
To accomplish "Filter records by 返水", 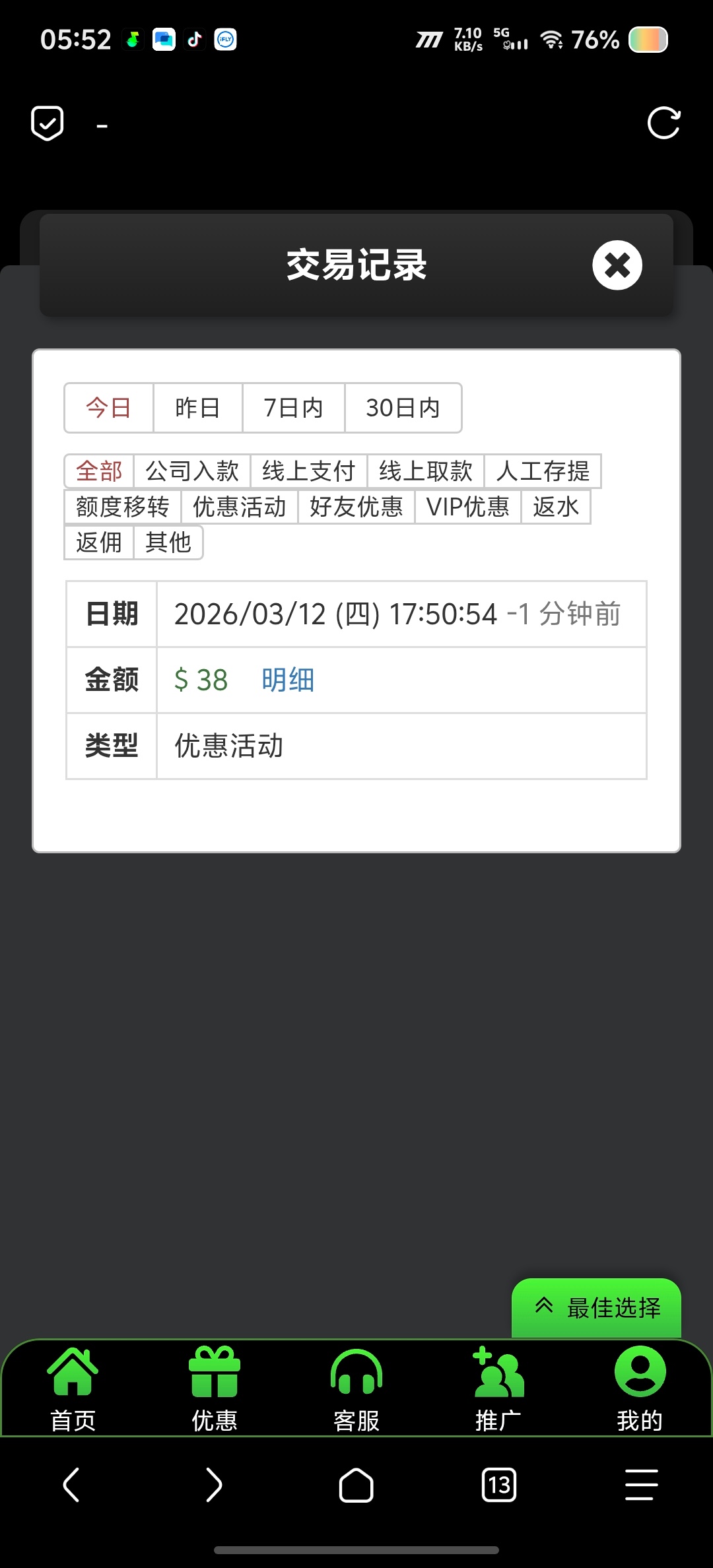I will tap(556, 507).
